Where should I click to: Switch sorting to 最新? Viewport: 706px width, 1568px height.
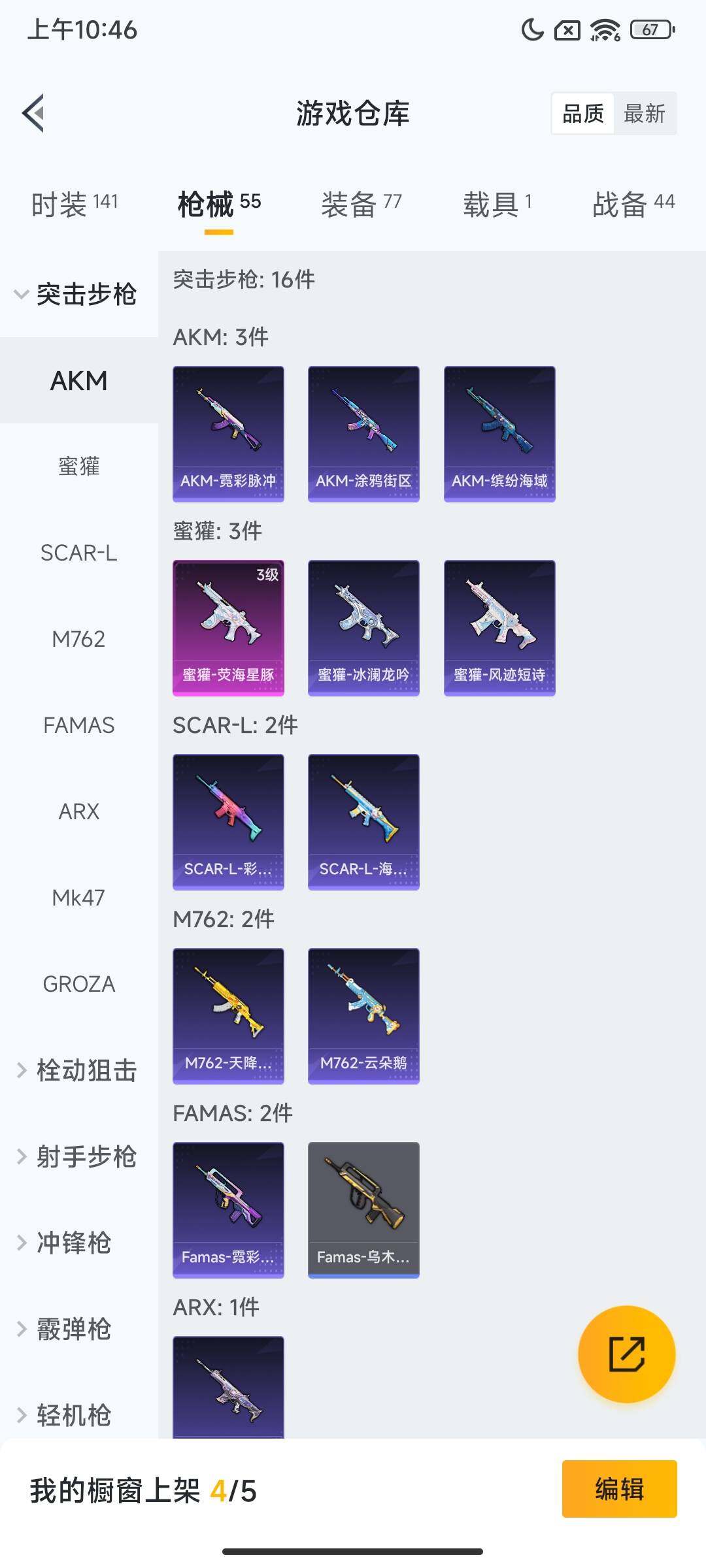click(x=645, y=114)
